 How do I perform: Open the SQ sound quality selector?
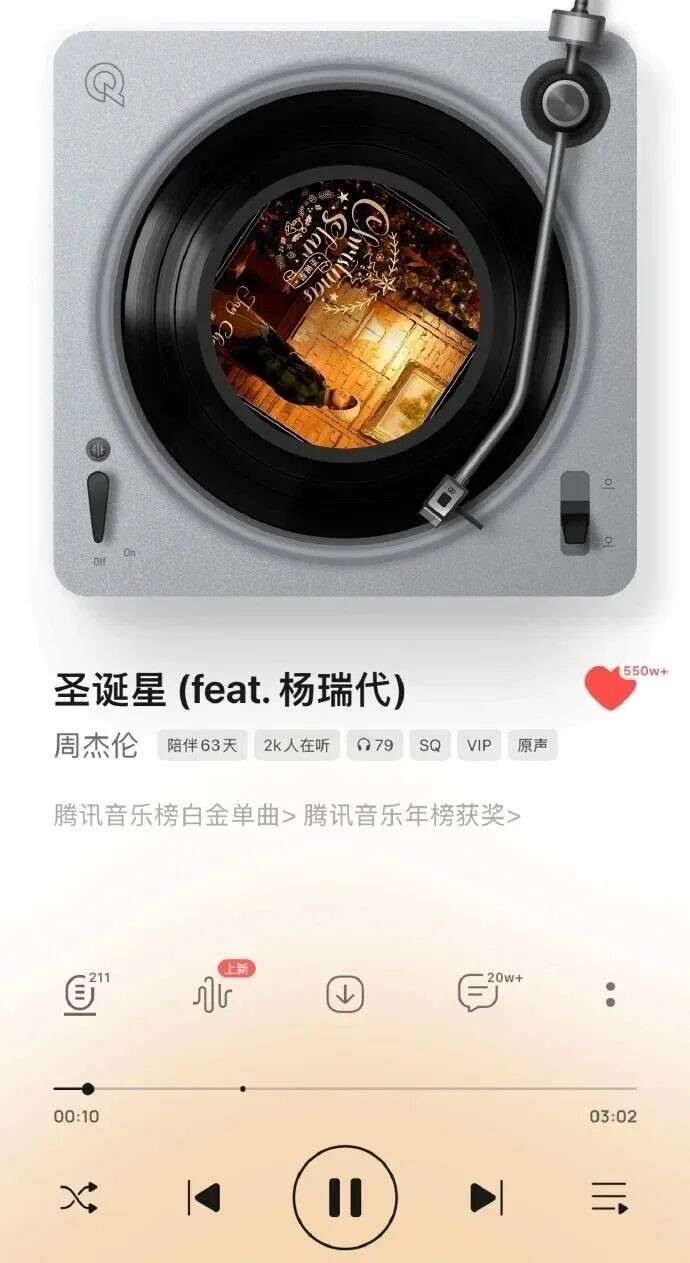(429, 745)
